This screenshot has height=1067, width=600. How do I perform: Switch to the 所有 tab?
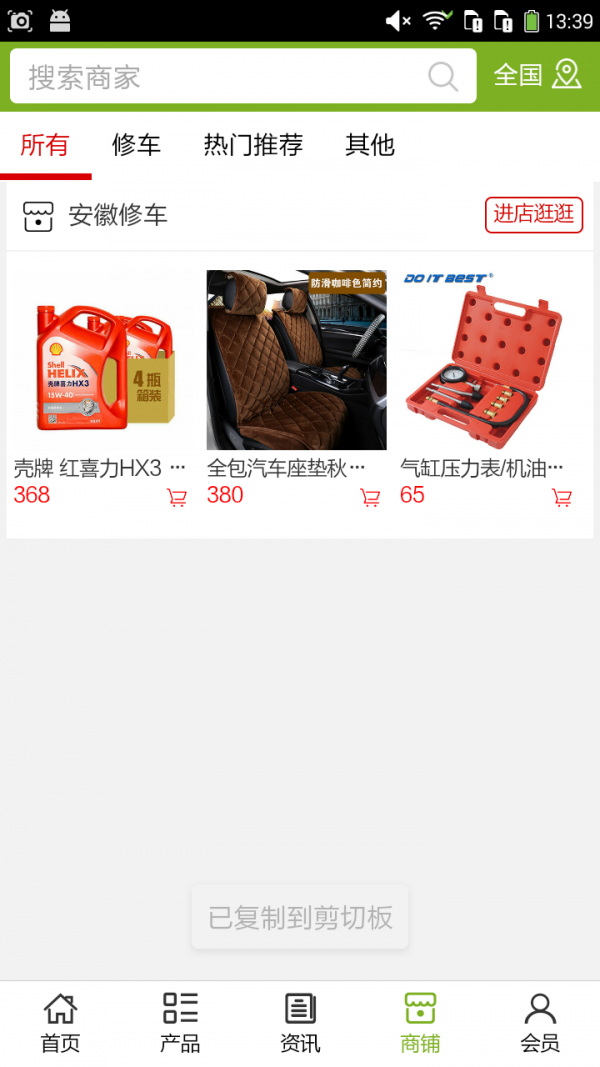coord(45,145)
